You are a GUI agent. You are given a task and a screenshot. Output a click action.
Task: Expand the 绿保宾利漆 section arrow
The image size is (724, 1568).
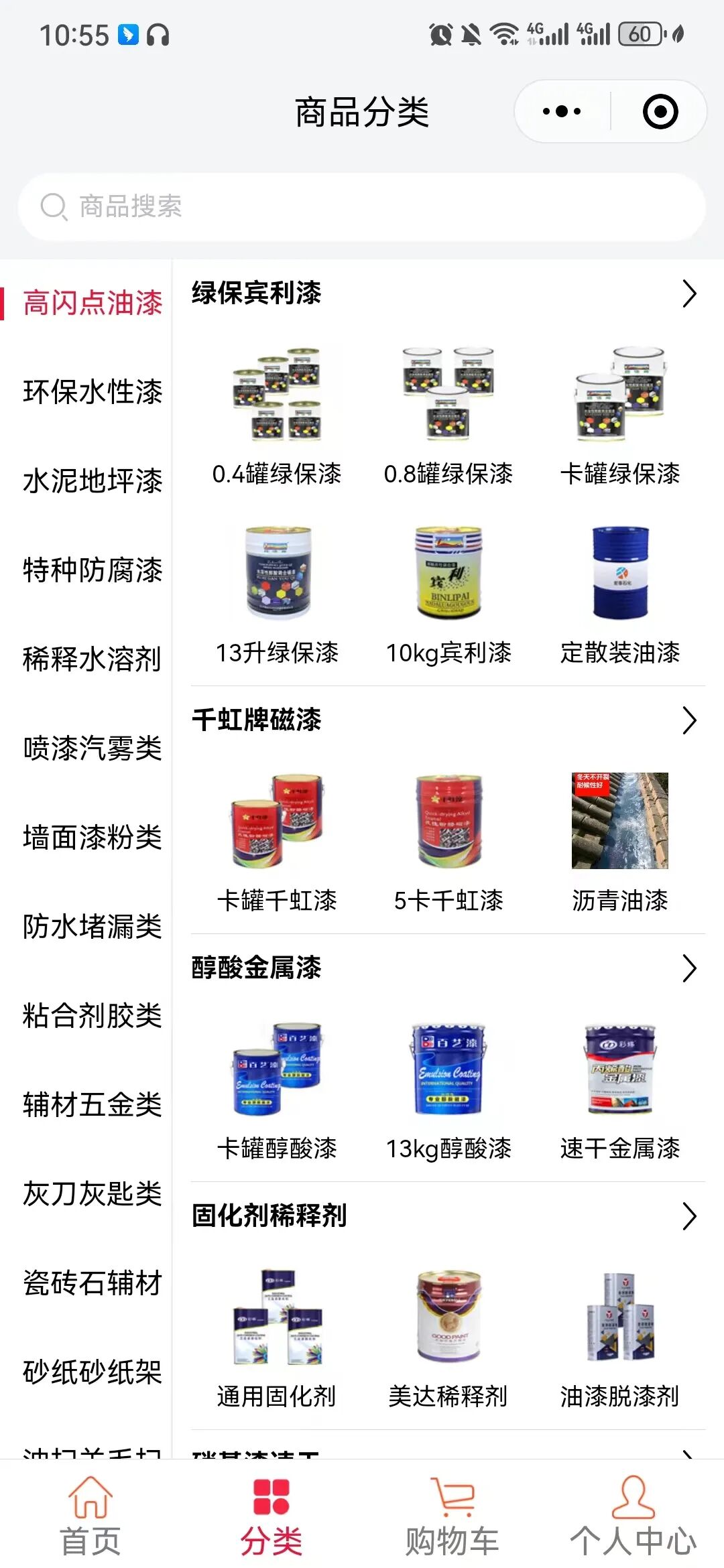coord(689,293)
